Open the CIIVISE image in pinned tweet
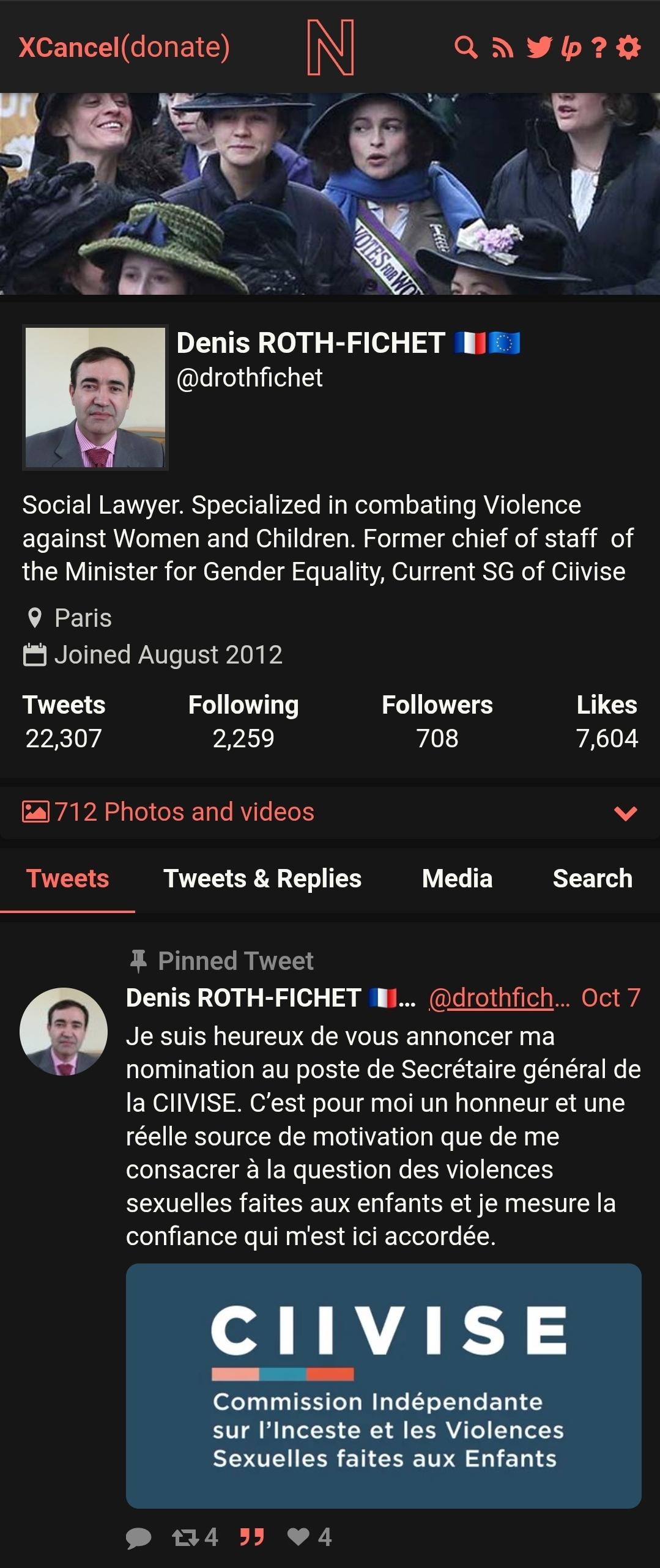Image resolution: width=660 pixels, height=1568 pixels. pos(384,1385)
